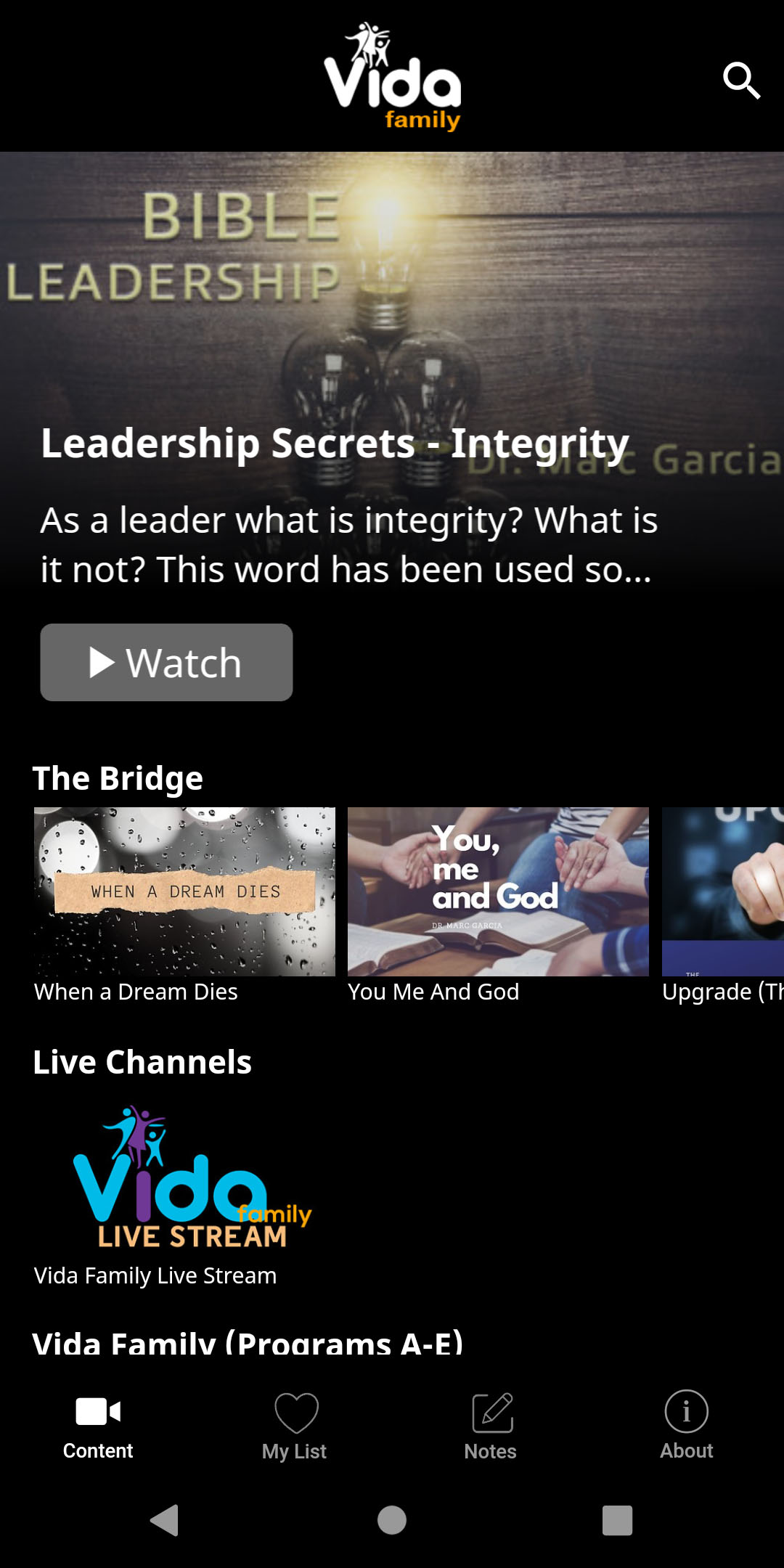Watch Leadership Secrets - Integrity
This screenshot has height=1568, width=784.
(x=166, y=662)
